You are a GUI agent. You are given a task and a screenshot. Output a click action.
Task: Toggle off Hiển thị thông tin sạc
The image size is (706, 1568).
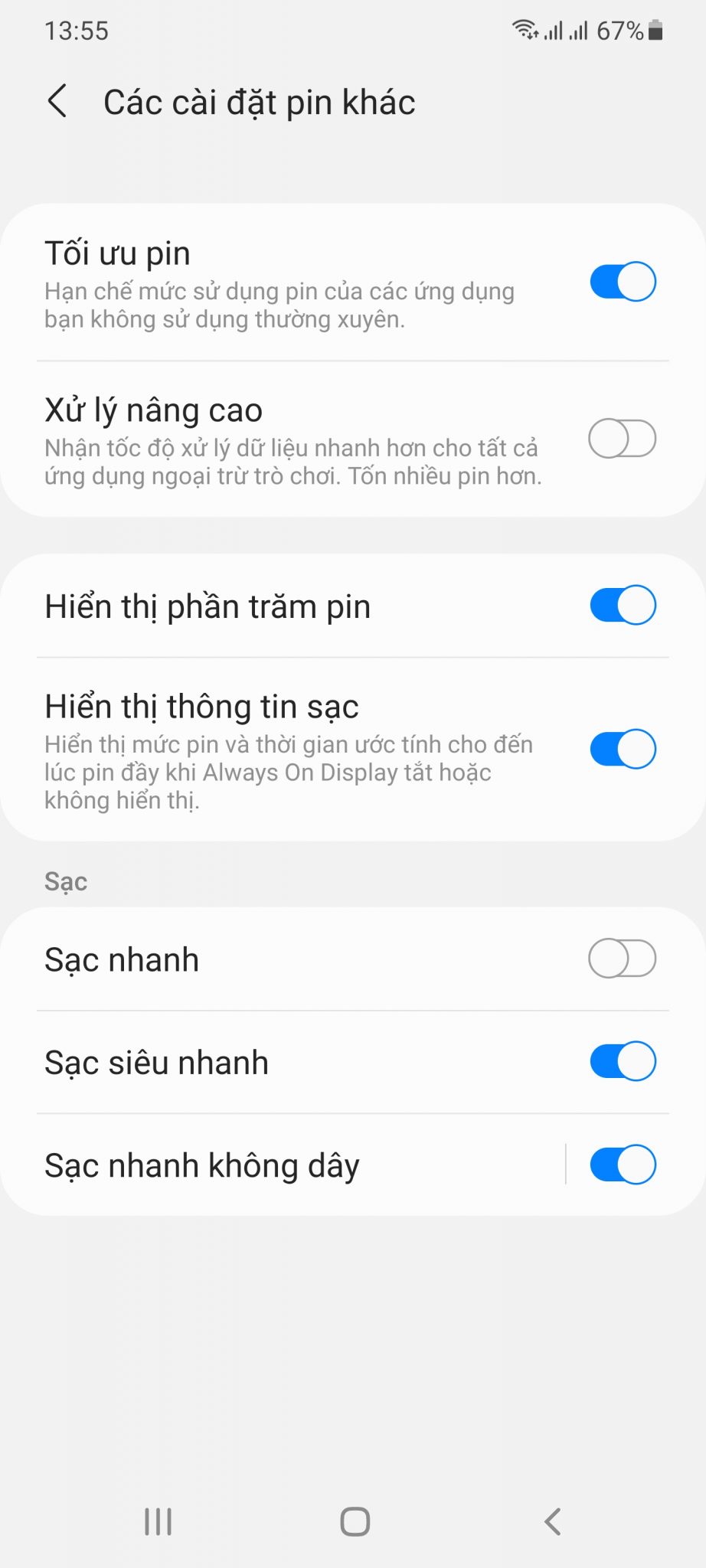click(622, 749)
